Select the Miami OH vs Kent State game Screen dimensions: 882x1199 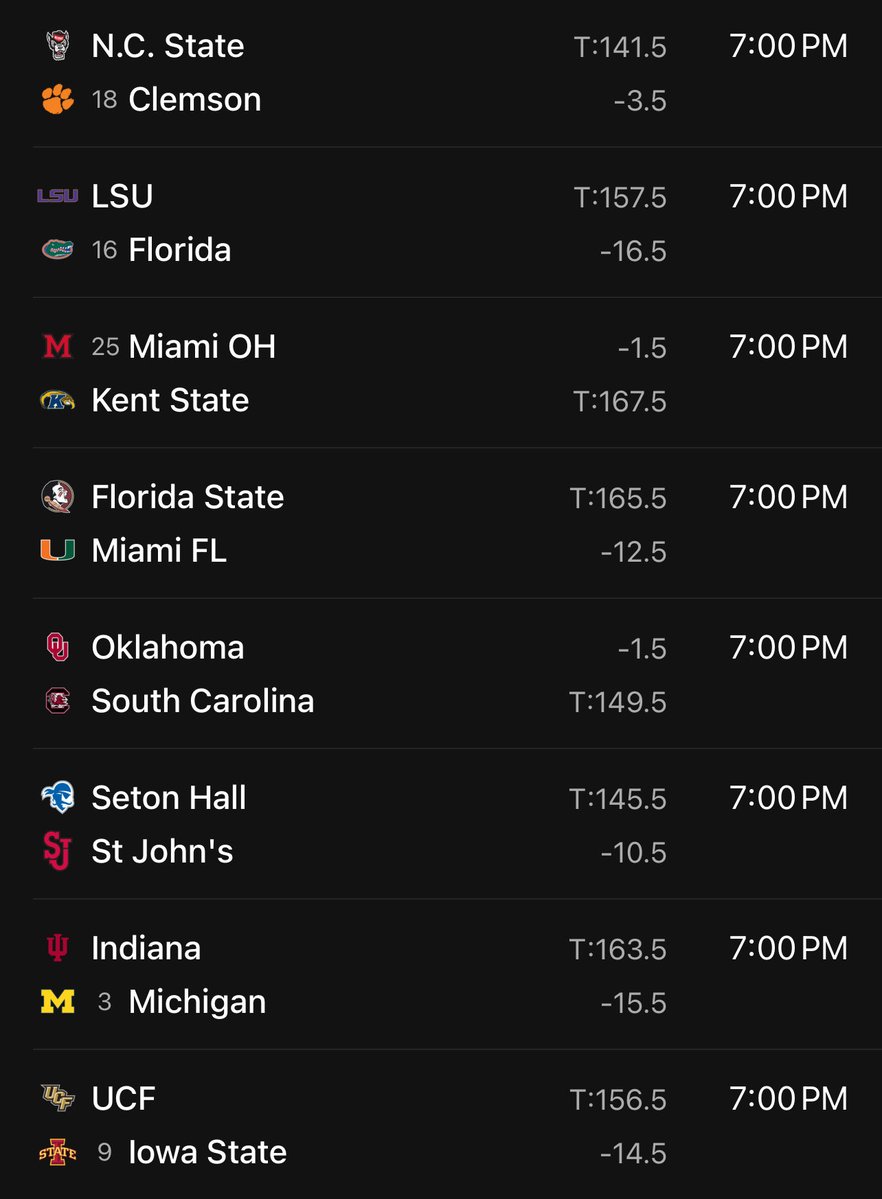coord(440,373)
